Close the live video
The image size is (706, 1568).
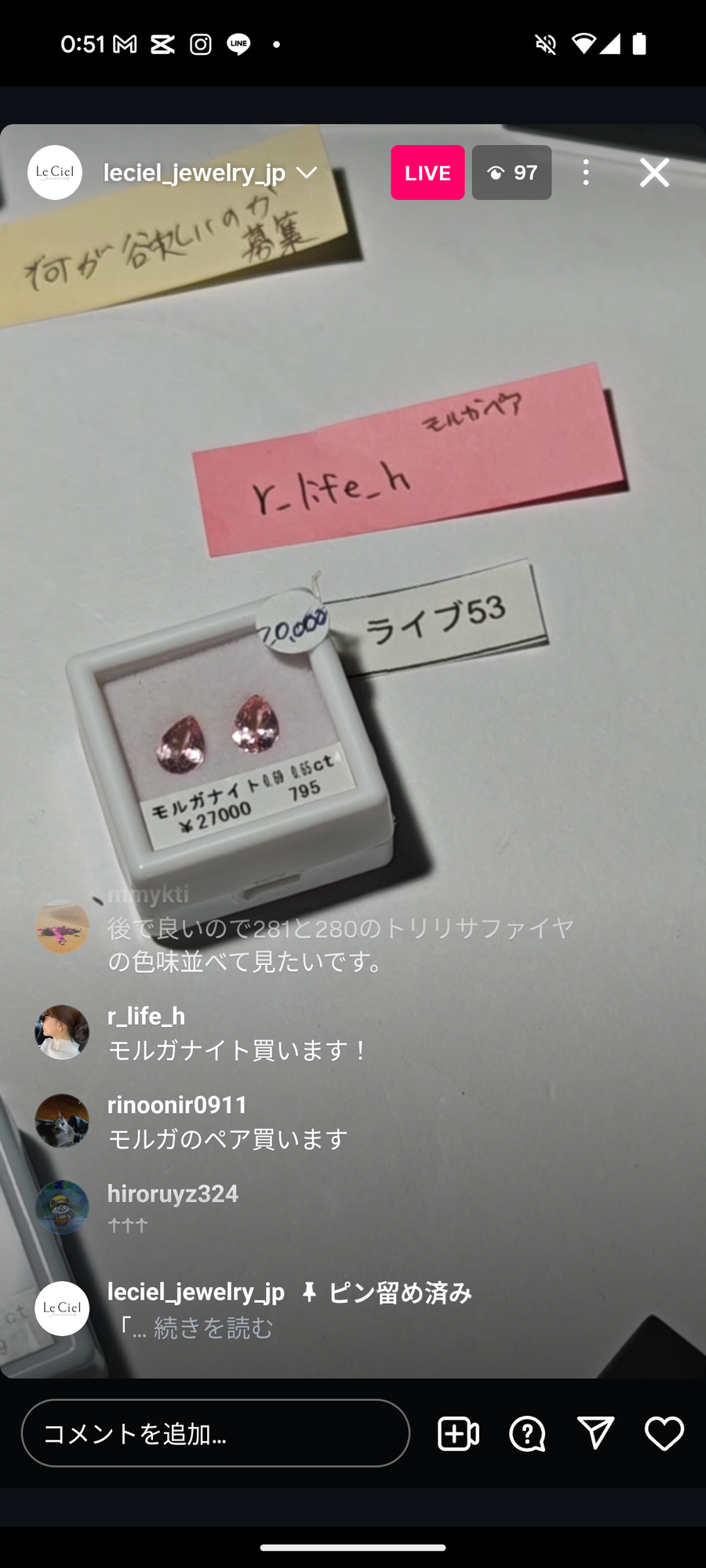click(654, 172)
